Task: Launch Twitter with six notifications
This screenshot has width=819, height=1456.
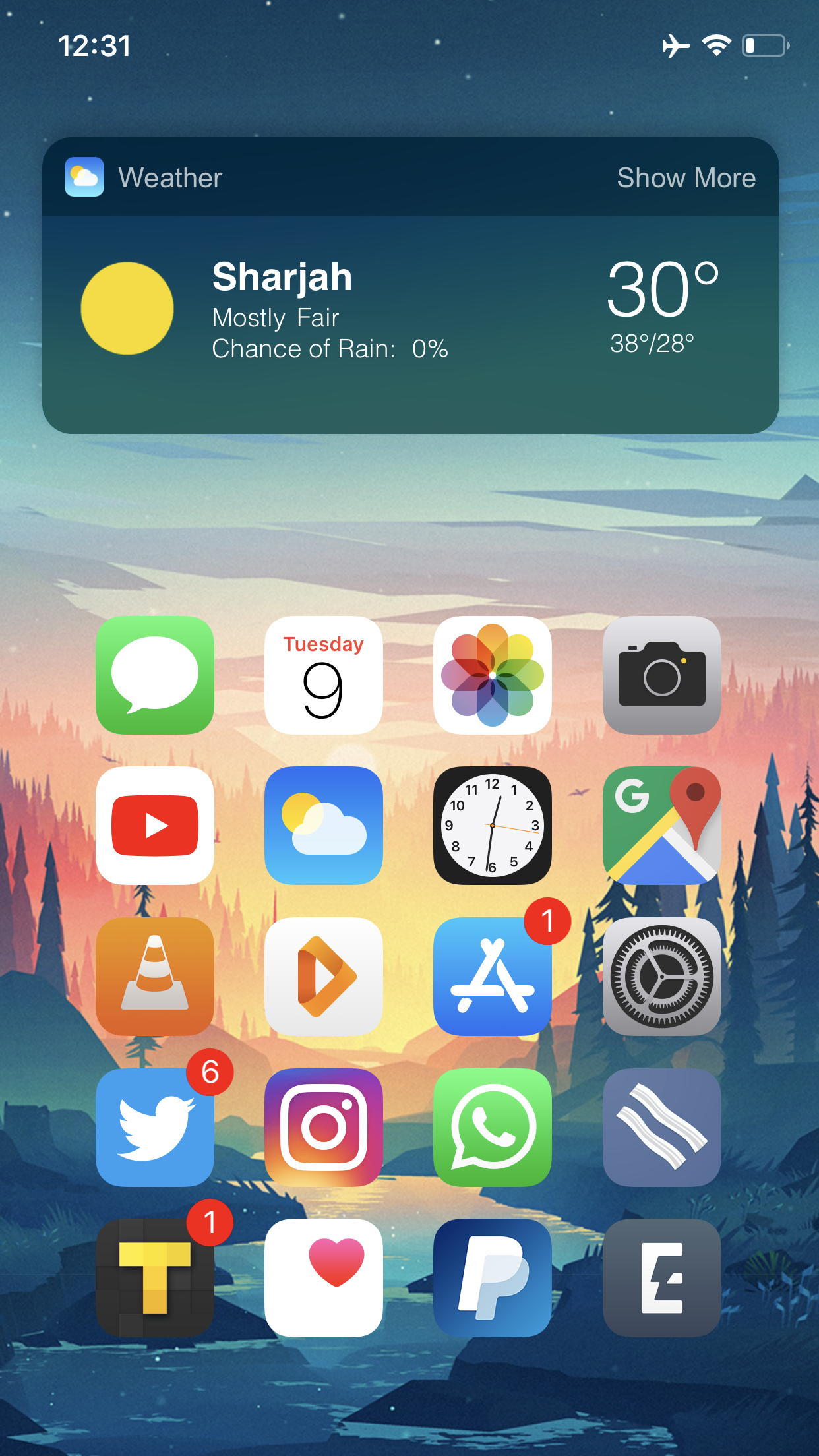Action: (x=155, y=1128)
